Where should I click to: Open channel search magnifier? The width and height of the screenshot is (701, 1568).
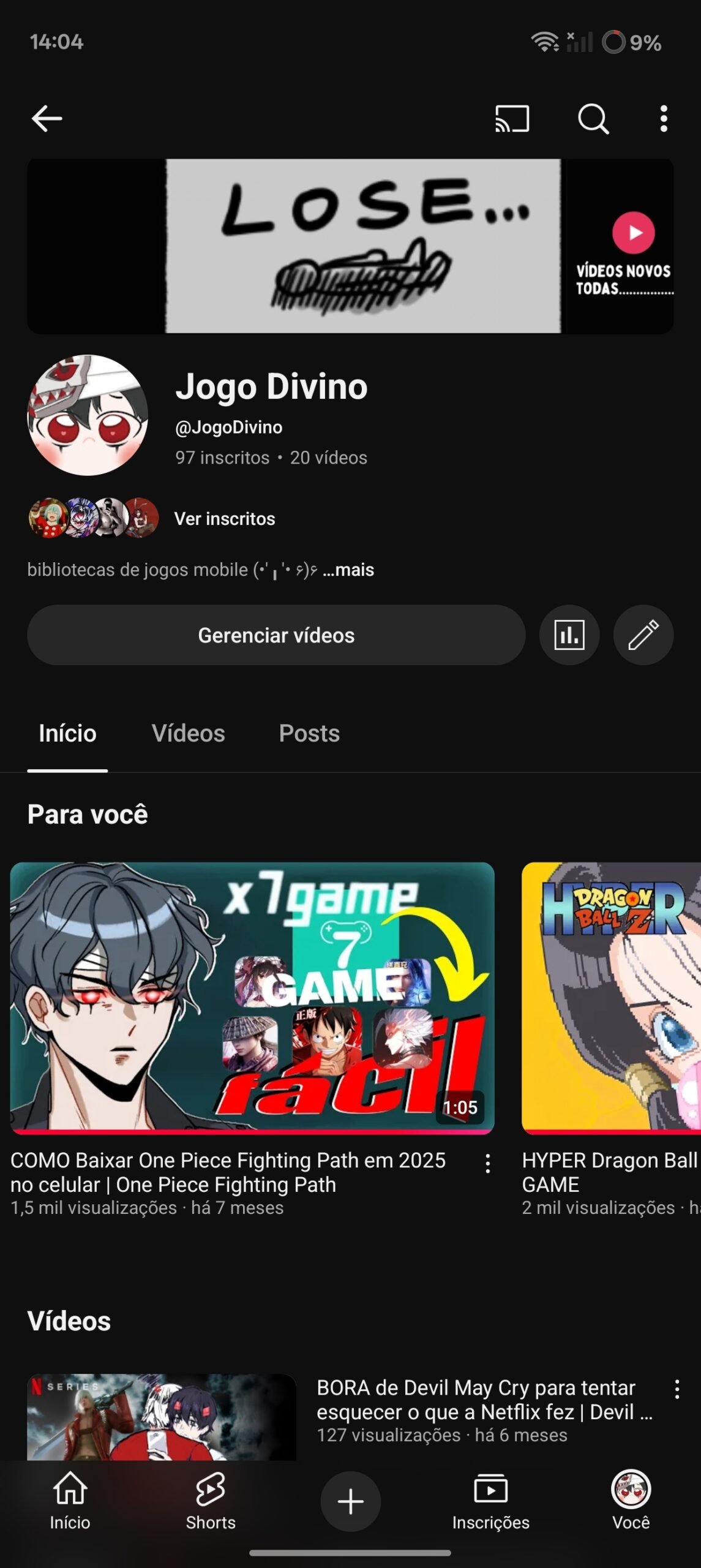pyautogui.click(x=593, y=118)
